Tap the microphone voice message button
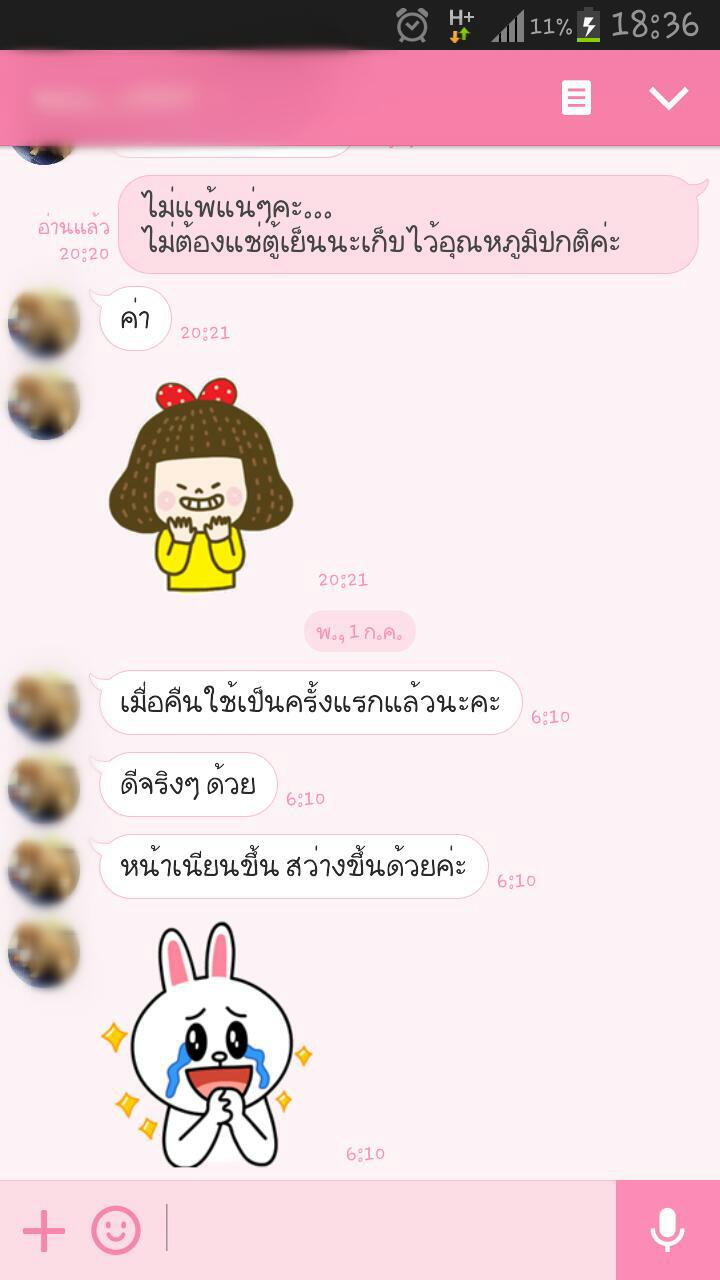 pos(667,1230)
